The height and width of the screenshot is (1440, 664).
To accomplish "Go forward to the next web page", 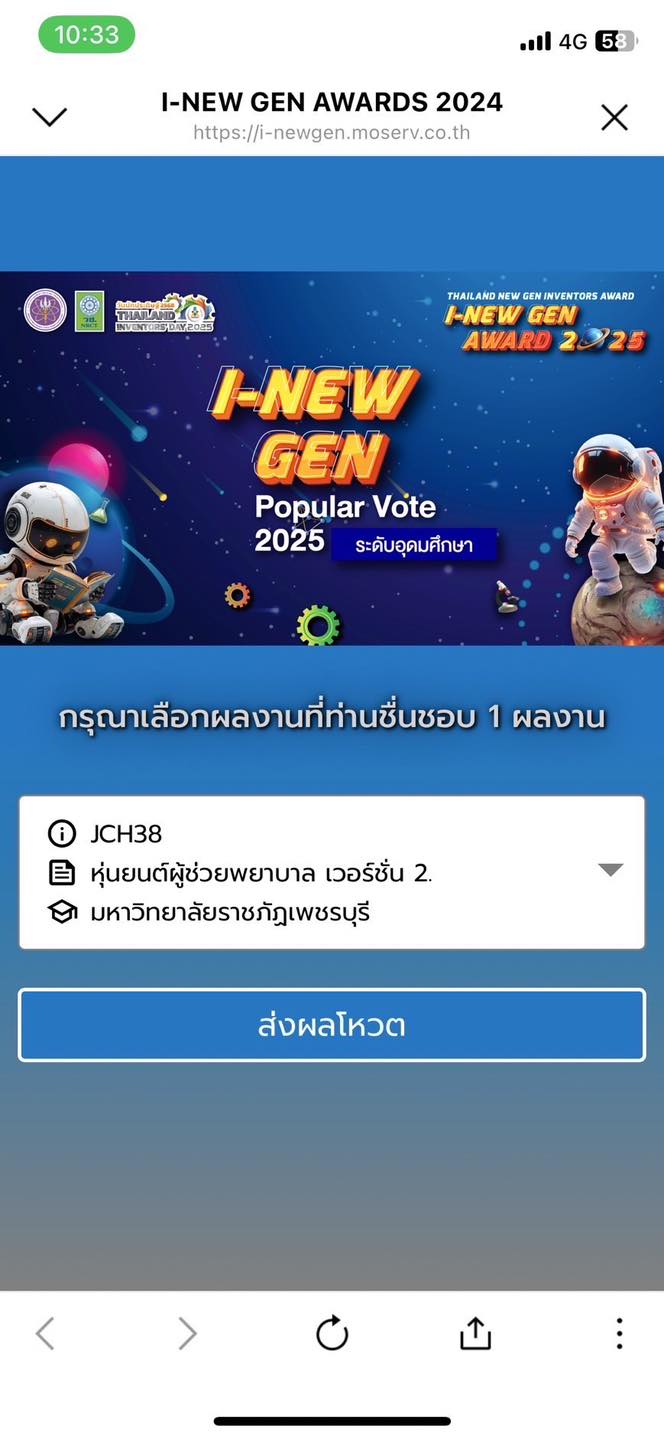I will coord(187,1333).
